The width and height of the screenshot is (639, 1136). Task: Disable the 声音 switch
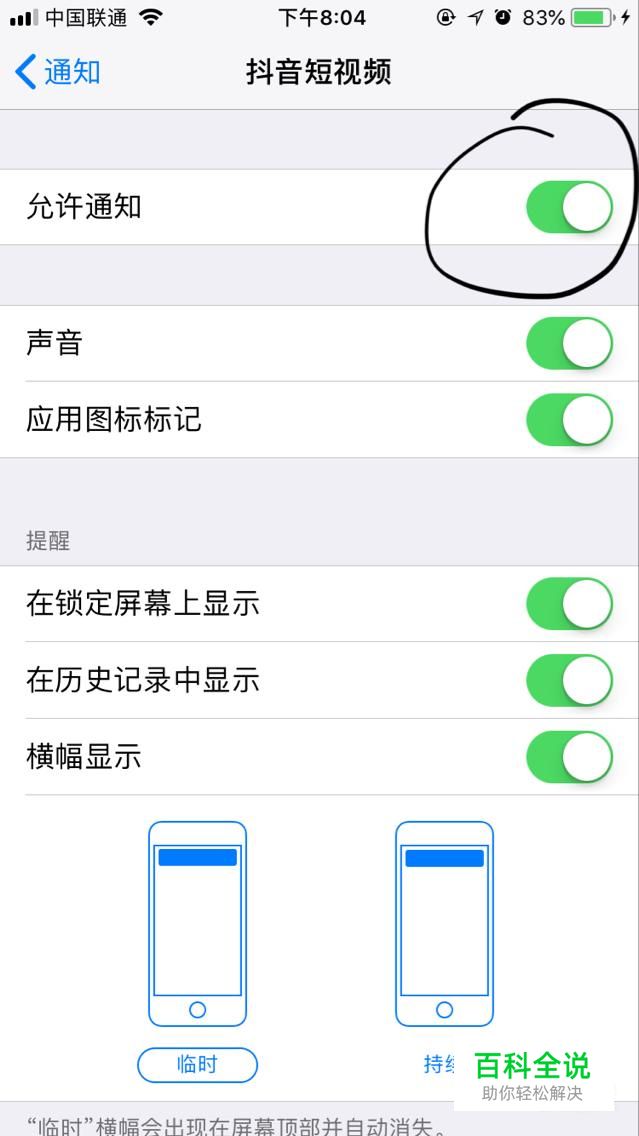[569, 343]
